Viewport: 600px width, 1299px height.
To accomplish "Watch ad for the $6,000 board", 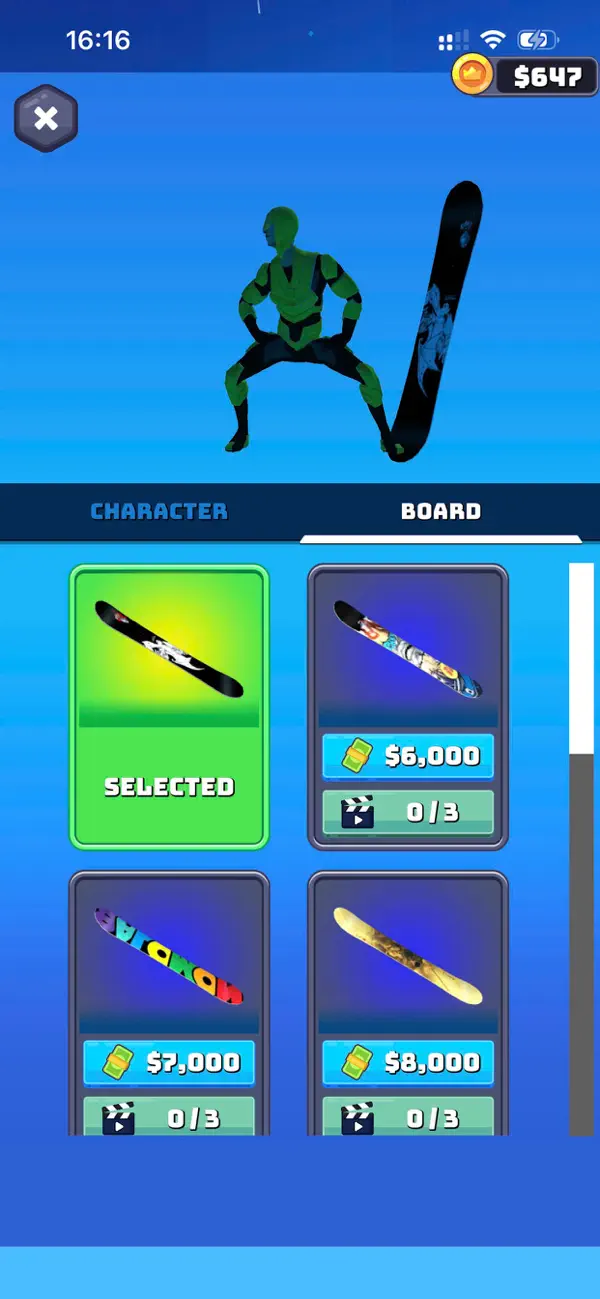I will coord(408,812).
